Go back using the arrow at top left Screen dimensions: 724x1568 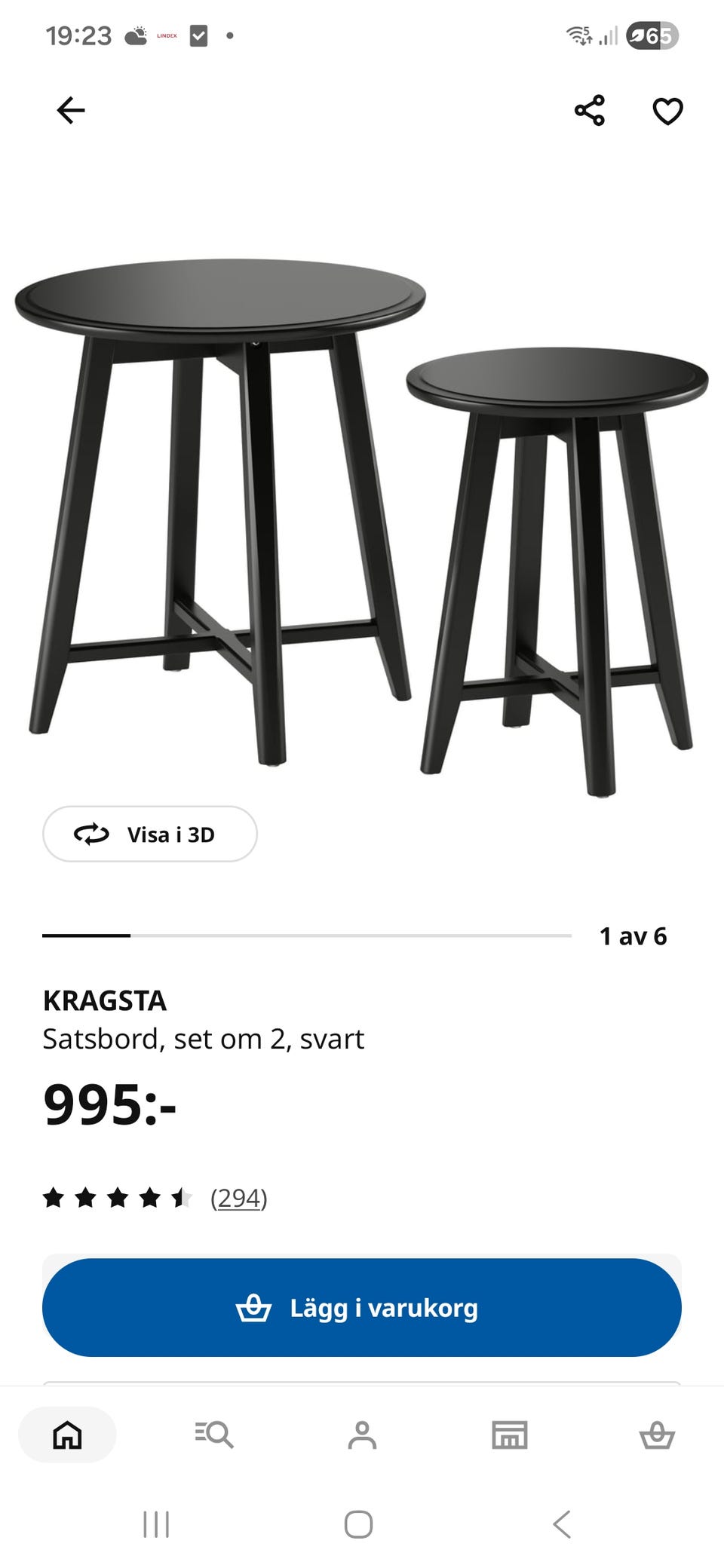coord(69,110)
